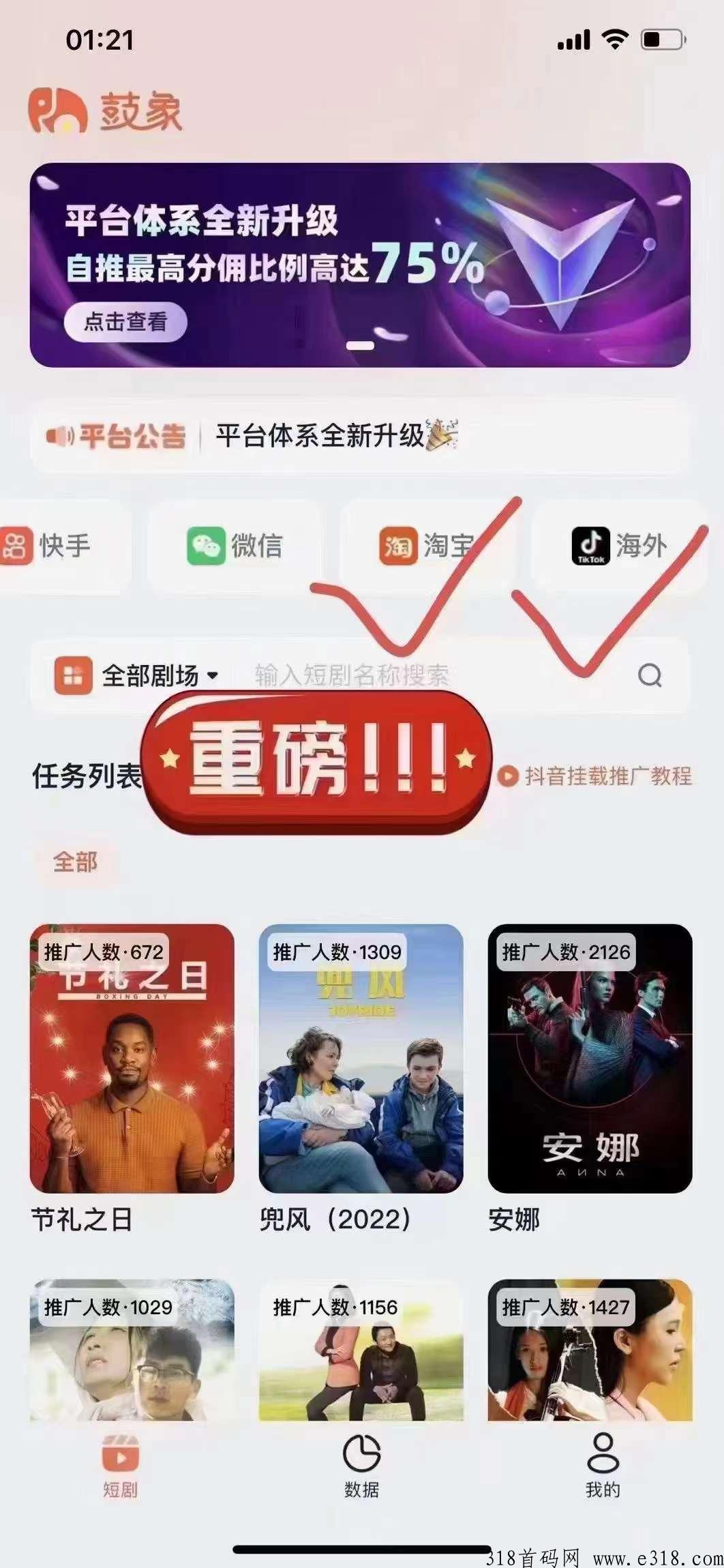Open the 平台公告 announcement row
The image size is (724, 1568).
click(x=360, y=437)
